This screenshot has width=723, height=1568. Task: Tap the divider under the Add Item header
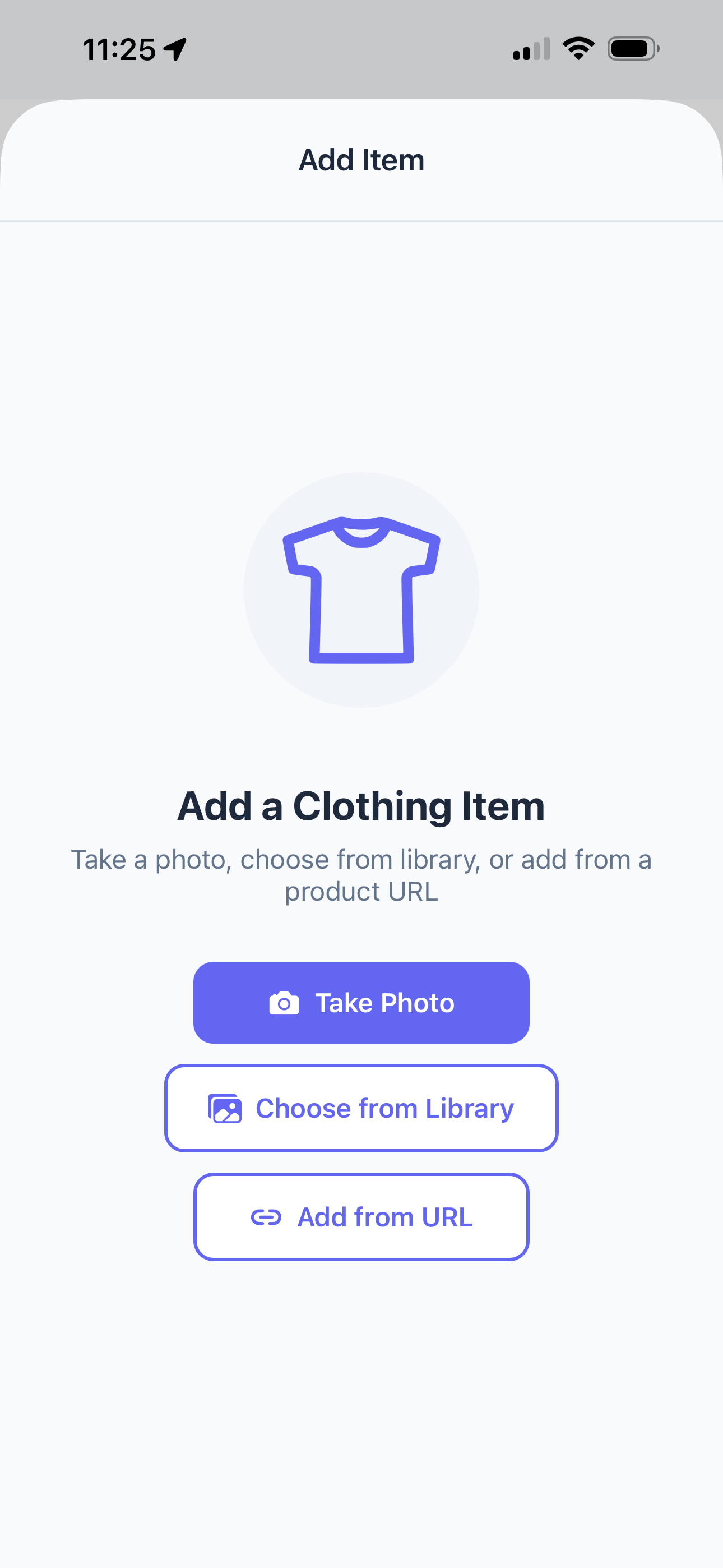(x=361, y=222)
